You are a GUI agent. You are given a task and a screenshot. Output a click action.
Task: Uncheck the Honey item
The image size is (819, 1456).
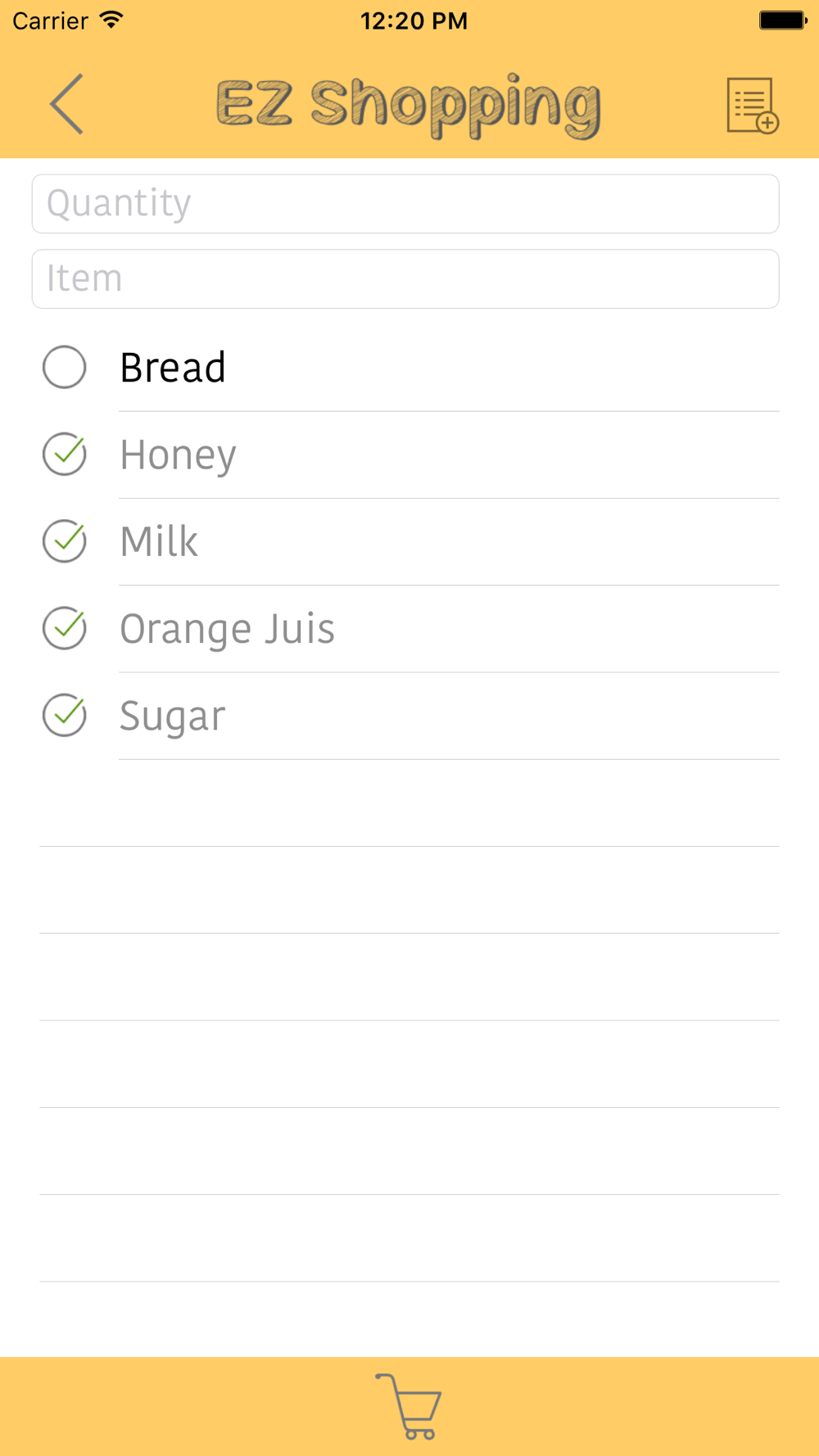tap(65, 454)
